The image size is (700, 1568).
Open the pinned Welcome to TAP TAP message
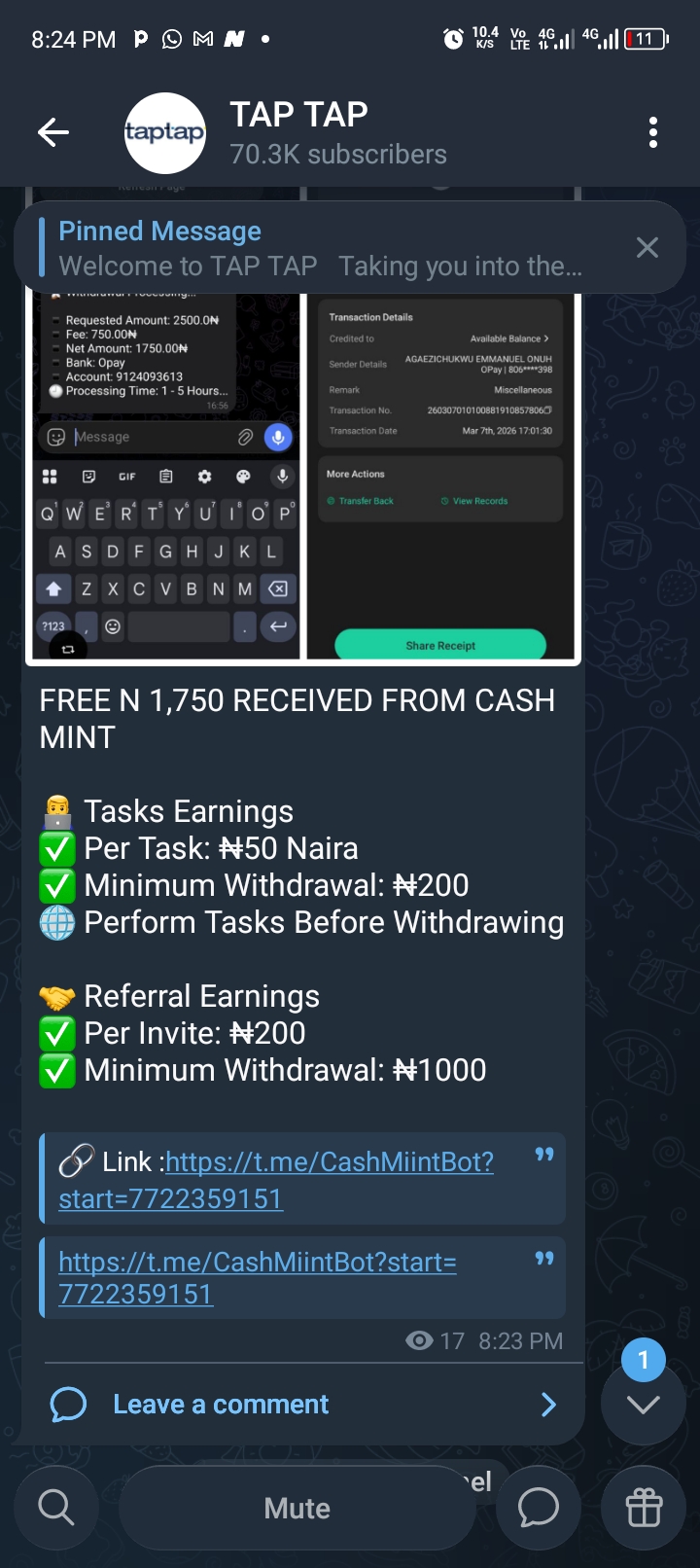(x=321, y=248)
